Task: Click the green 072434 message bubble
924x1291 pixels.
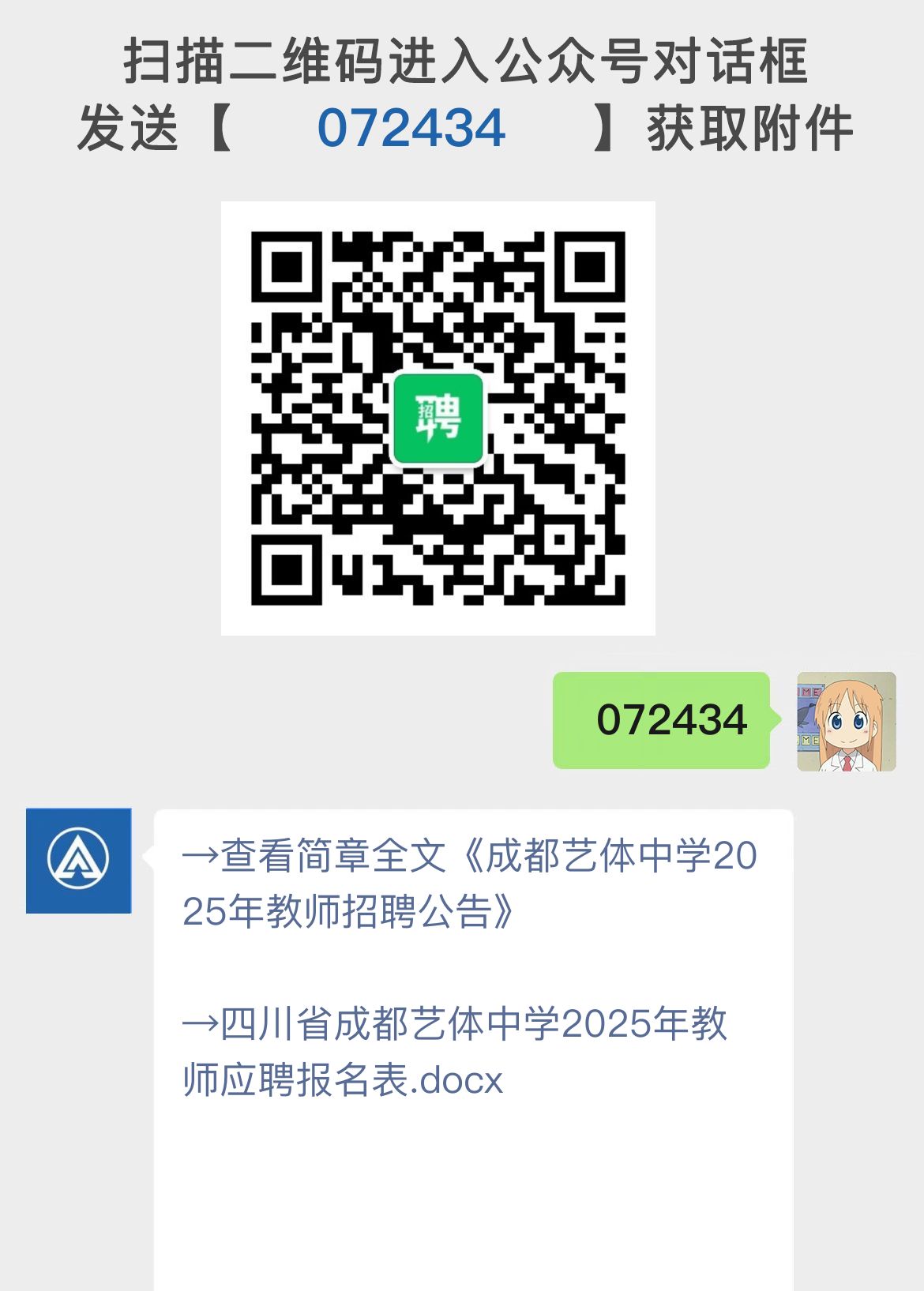Action: pyautogui.click(x=662, y=719)
